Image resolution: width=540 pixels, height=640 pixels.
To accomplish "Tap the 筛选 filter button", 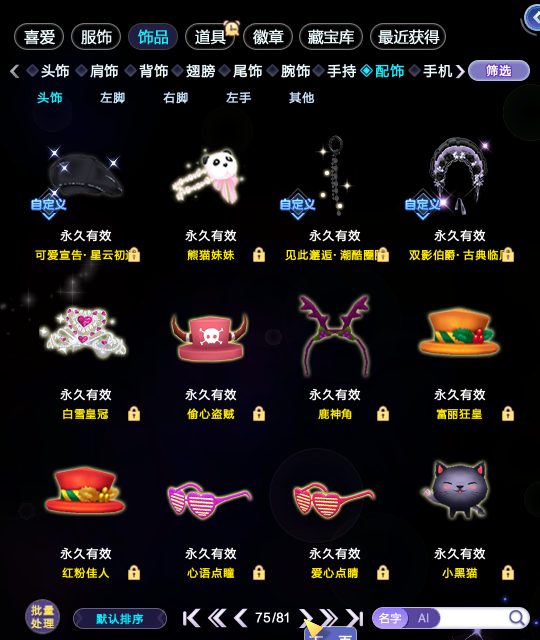I will coord(499,71).
